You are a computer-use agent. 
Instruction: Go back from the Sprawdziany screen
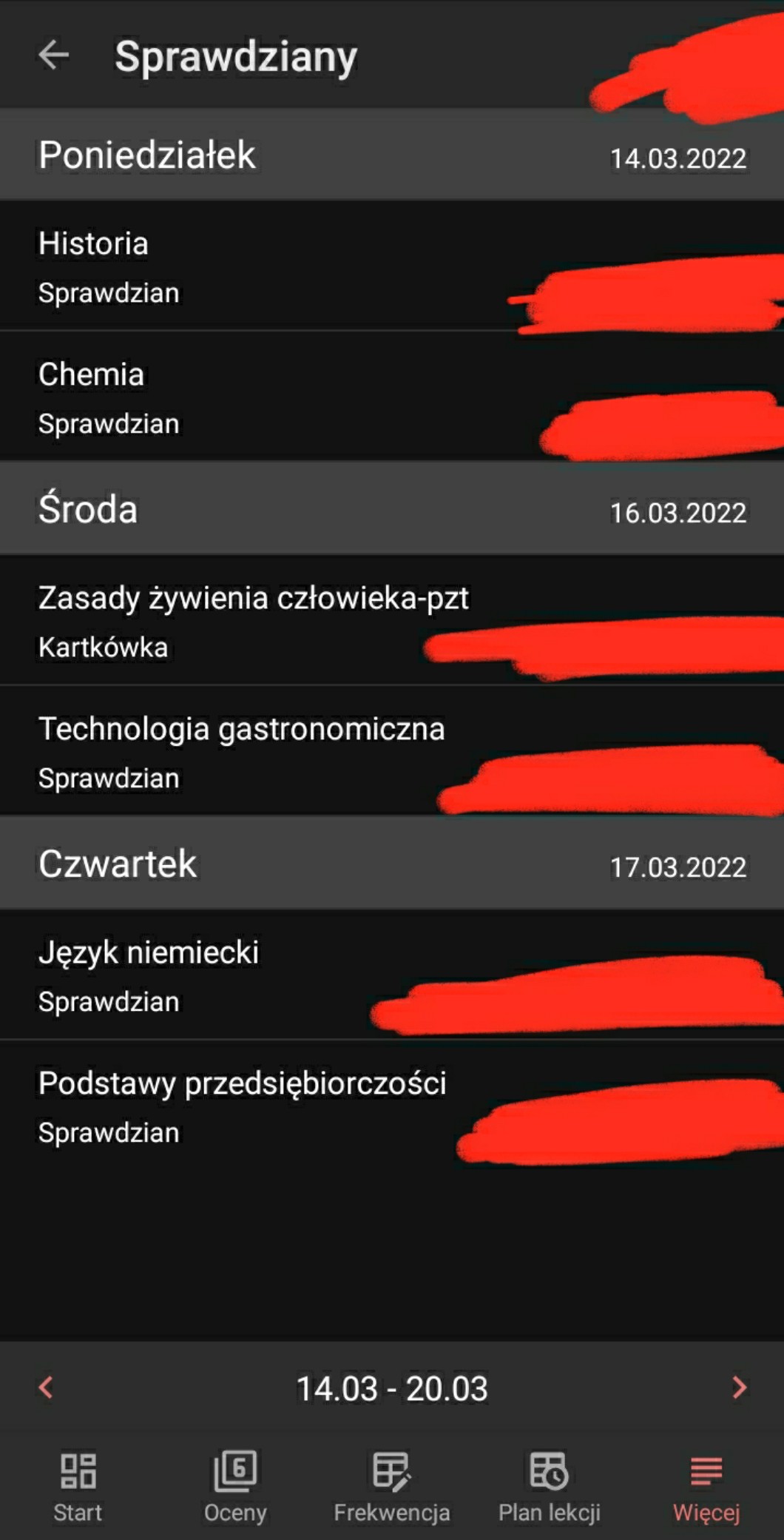pyautogui.click(x=54, y=56)
